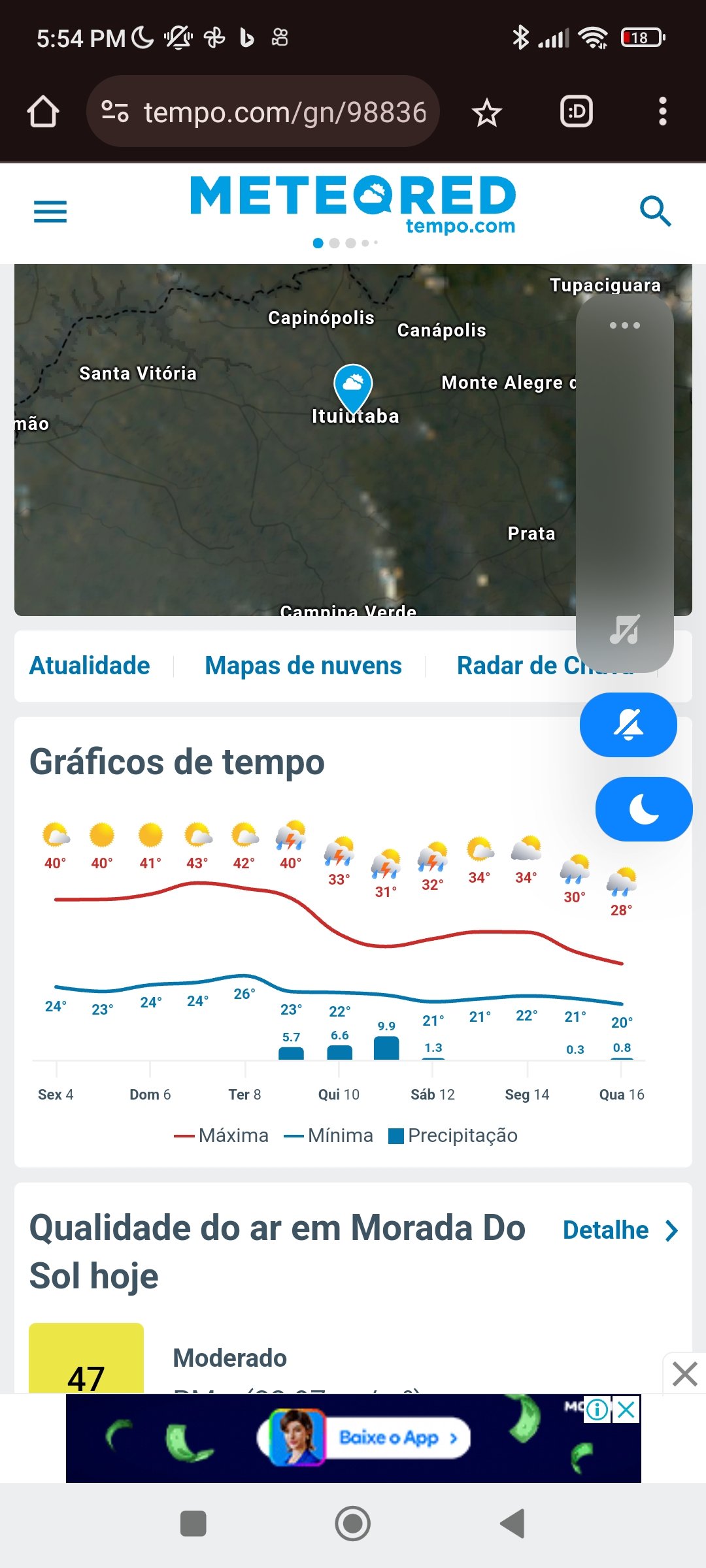Tap the muted notifications bell button
The width and height of the screenshot is (706, 1568).
628,725
